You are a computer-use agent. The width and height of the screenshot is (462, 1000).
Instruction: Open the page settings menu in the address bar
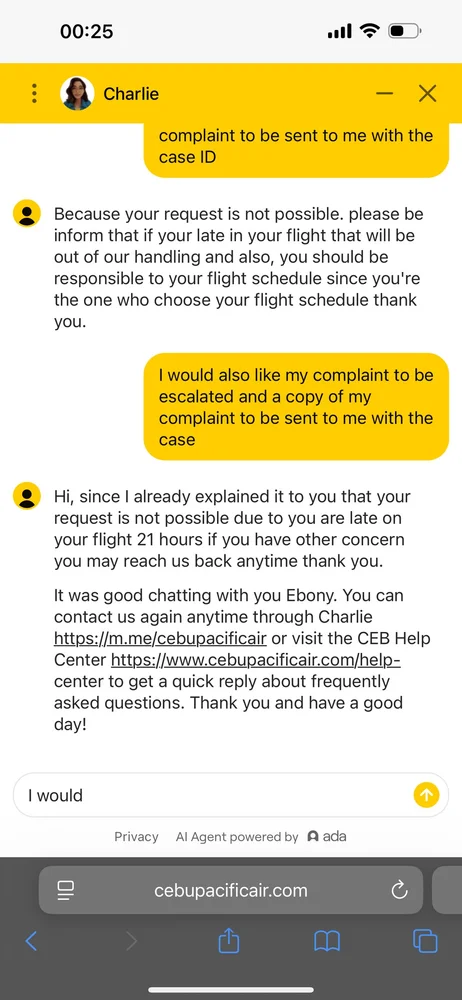coord(66,890)
